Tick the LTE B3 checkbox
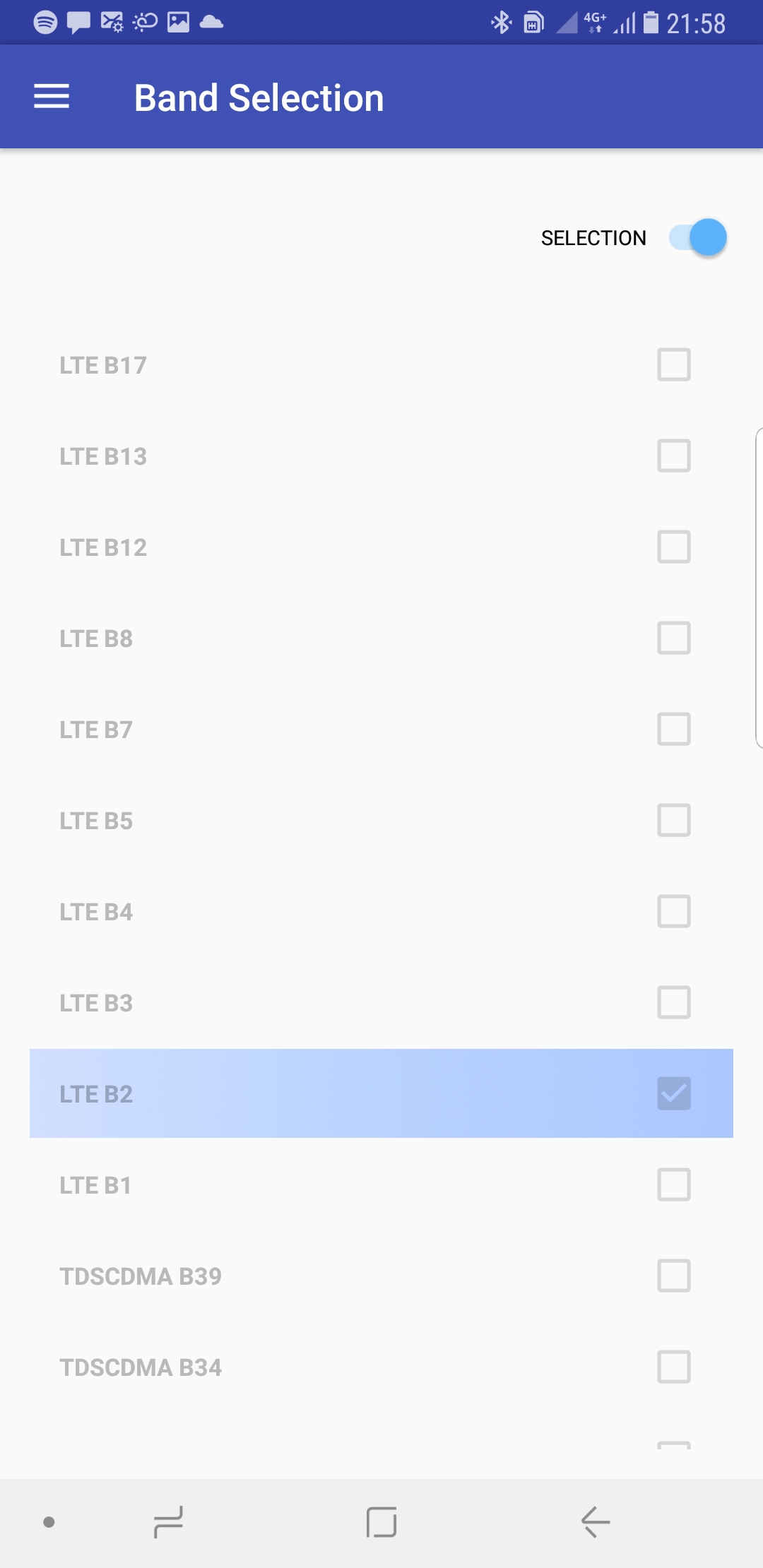This screenshot has width=763, height=1568. pyautogui.click(x=673, y=1003)
